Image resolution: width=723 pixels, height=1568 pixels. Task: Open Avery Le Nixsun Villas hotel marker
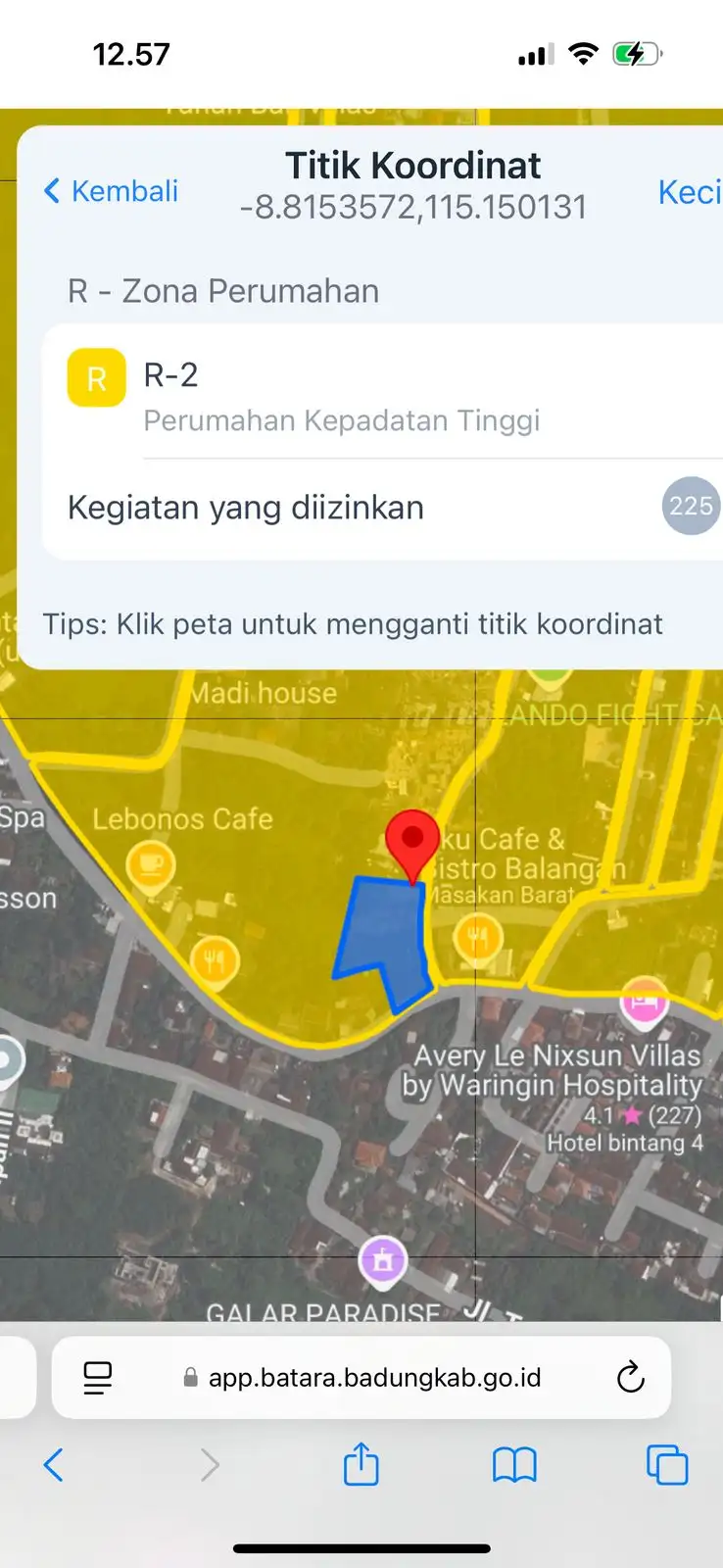click(x=644, y=1002)
